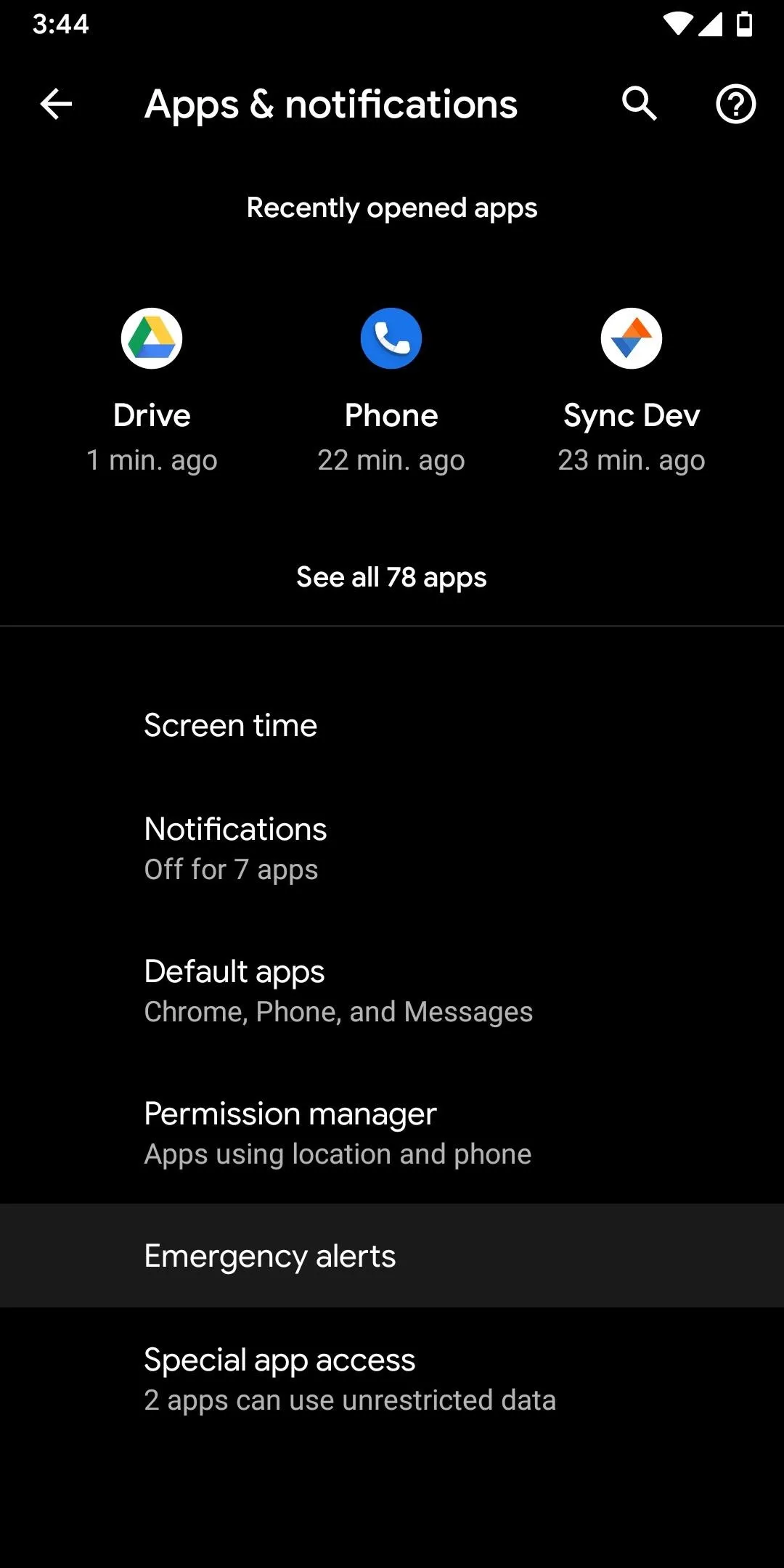Open Phone app info
784x1568 pixels.
(391, 391)
